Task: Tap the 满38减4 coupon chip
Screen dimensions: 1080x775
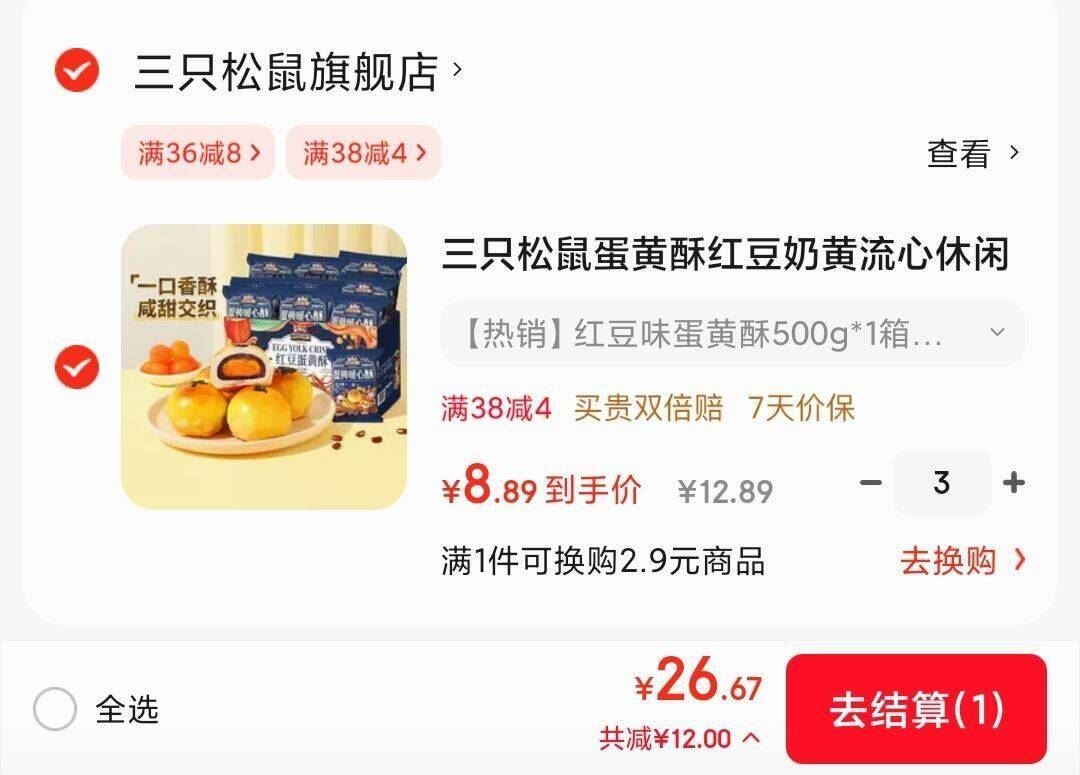Action: click(x=364, y=153)
